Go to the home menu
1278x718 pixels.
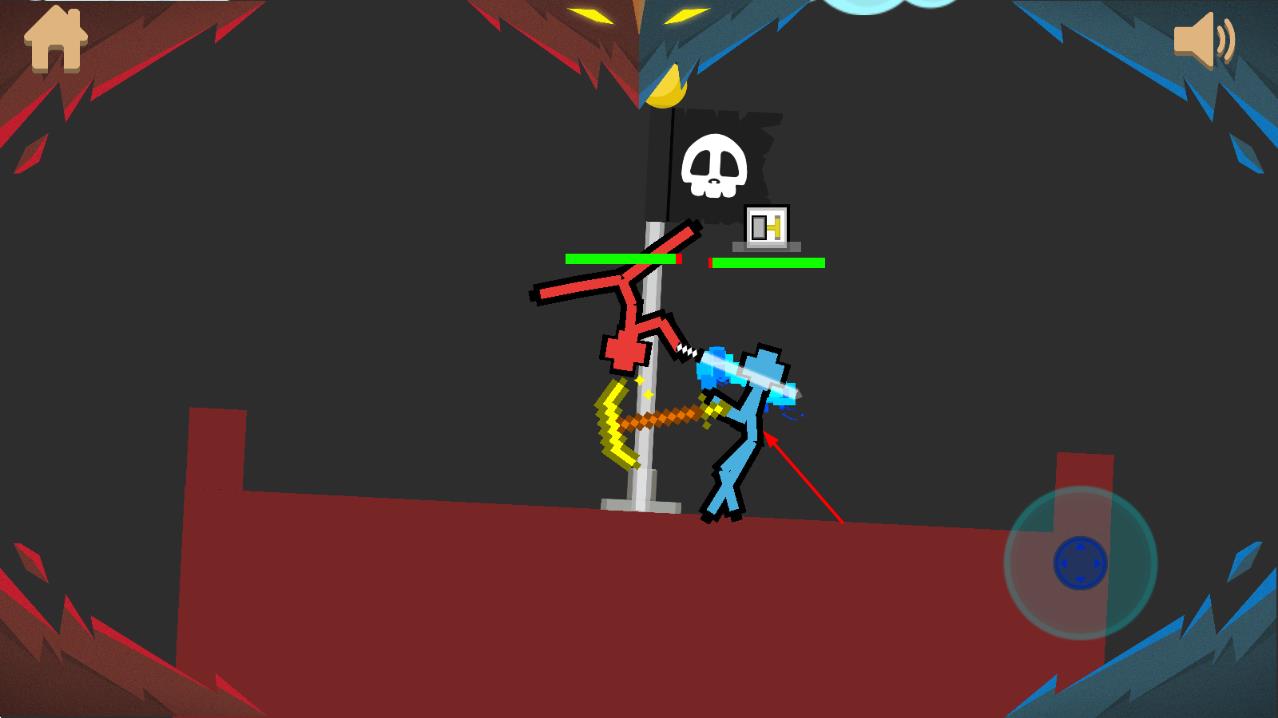click(x=56, y=39)
